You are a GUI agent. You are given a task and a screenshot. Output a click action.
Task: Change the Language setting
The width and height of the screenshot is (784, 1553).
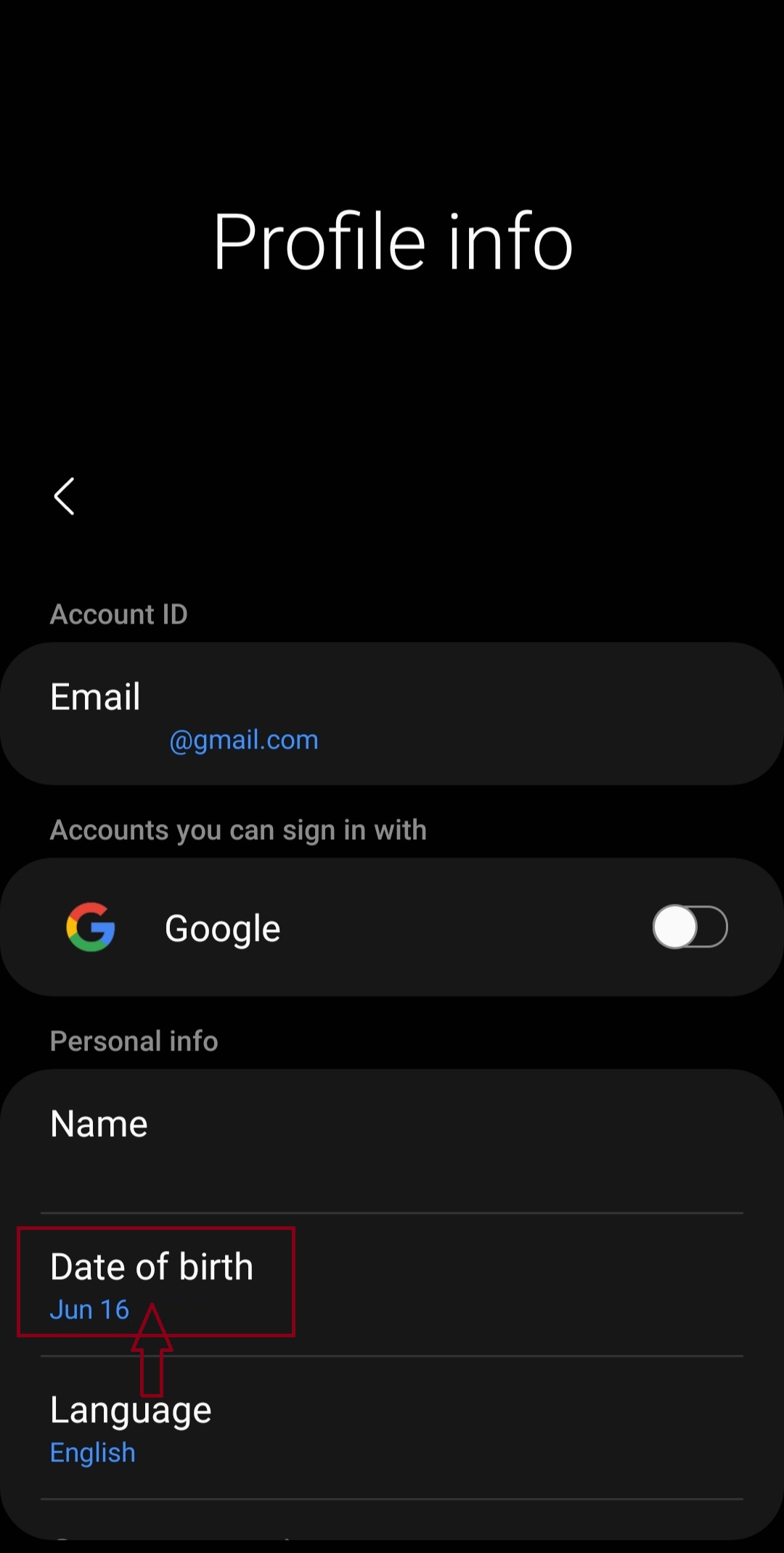pos(392,1427)
